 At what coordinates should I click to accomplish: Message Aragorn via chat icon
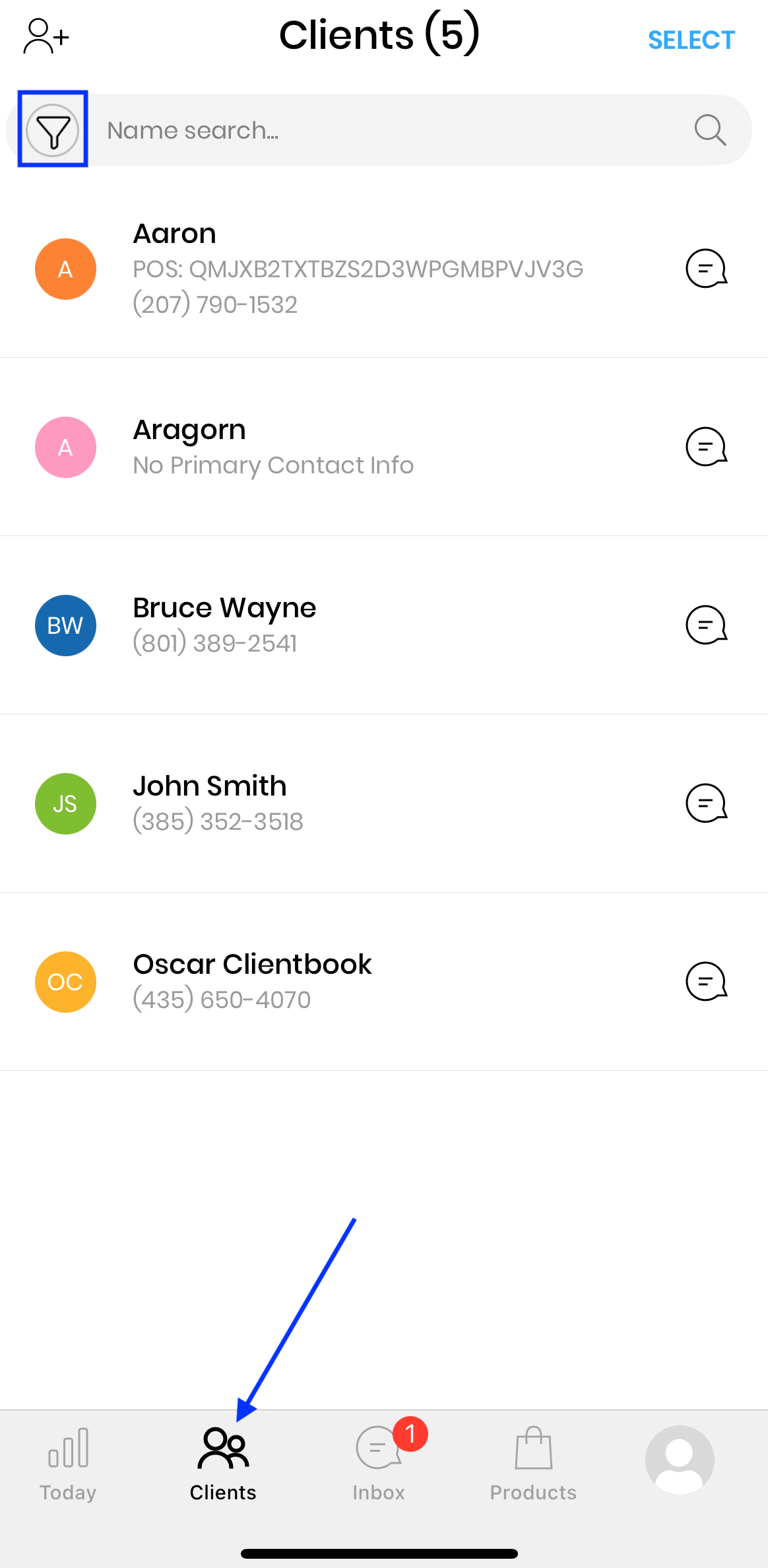click(x=706, y=447)
